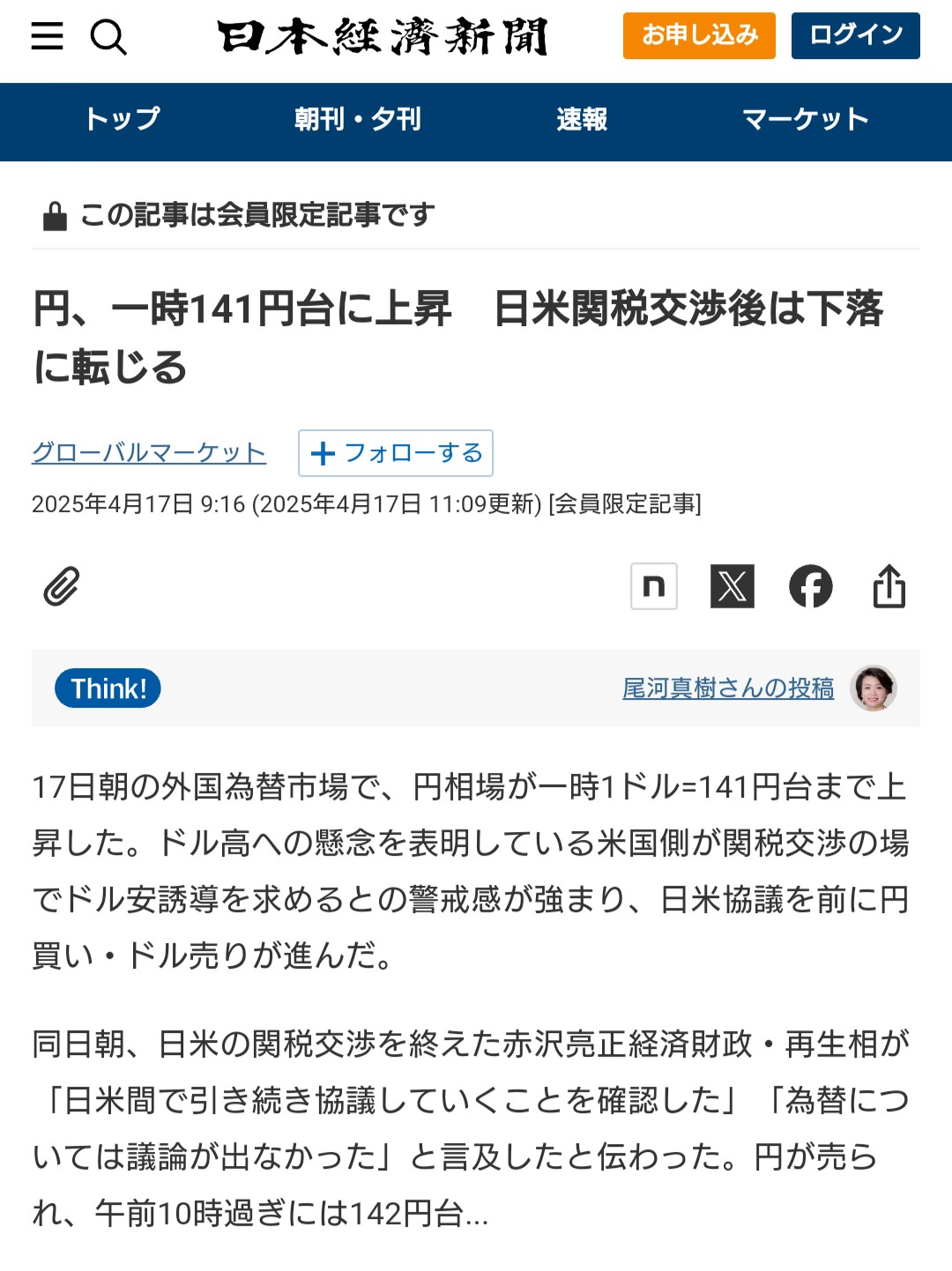Follow the topic with フォローする
Viewport: 952px width, 1271px height.
[x=396, y=453]
